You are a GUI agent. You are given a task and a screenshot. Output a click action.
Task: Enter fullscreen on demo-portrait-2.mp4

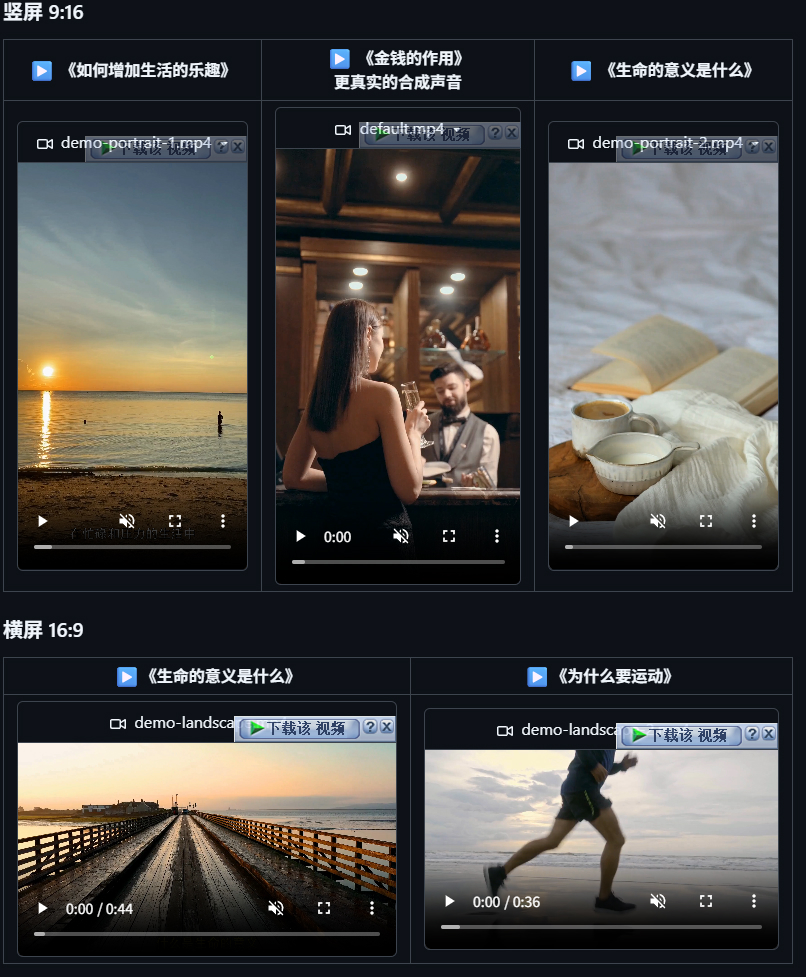706,521
